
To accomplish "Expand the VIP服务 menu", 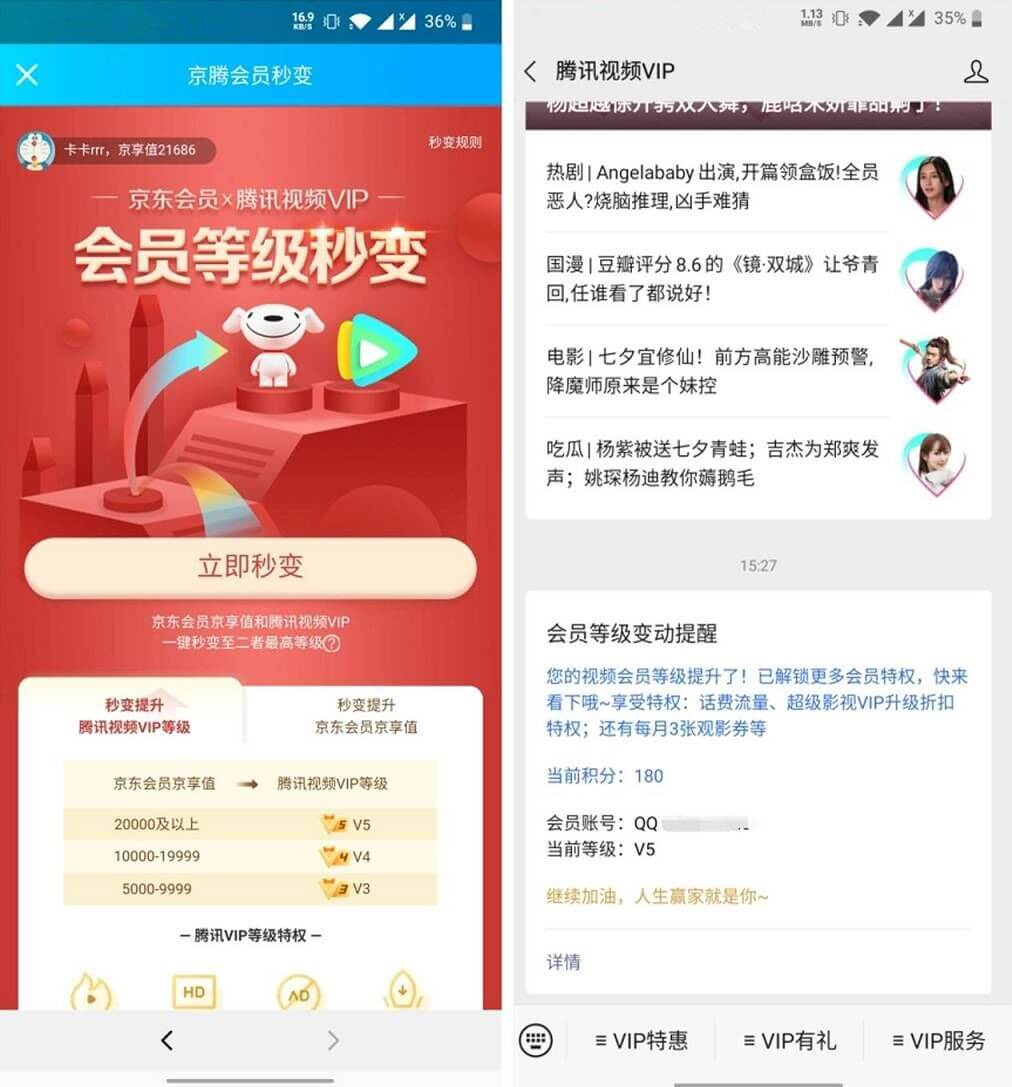I will pos(938,1041).
